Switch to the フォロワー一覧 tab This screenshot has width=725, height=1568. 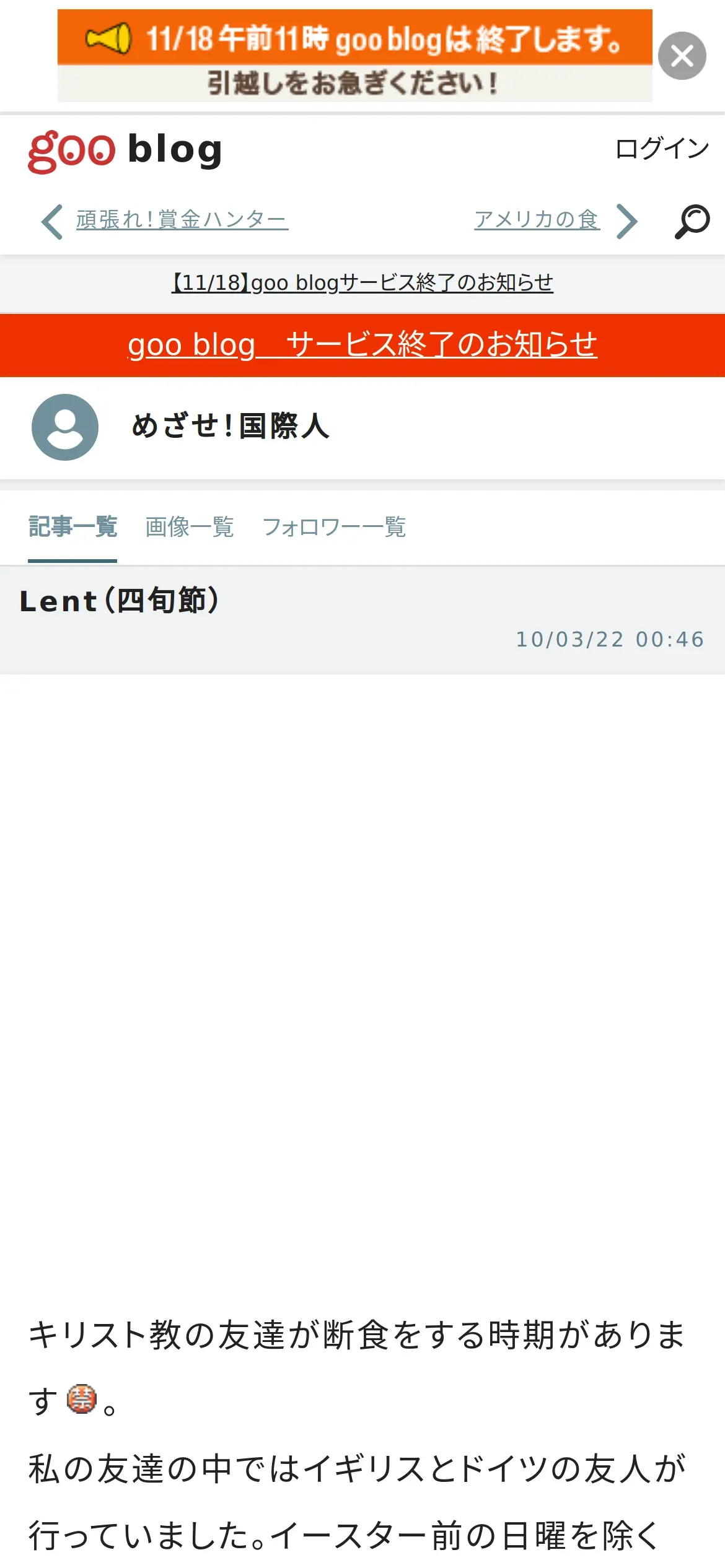click(x=334, y=528)
